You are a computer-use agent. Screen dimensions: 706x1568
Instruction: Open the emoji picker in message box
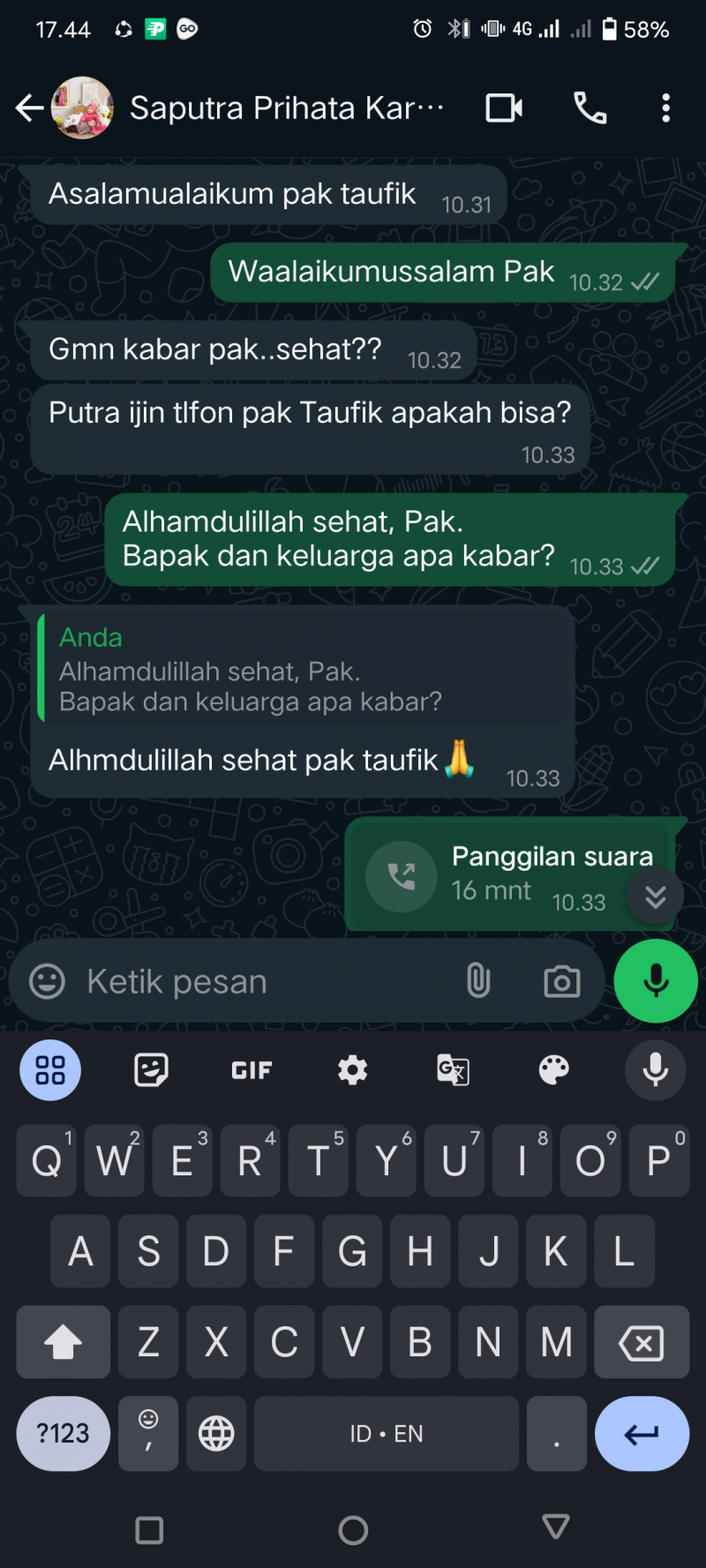point(47,981)
